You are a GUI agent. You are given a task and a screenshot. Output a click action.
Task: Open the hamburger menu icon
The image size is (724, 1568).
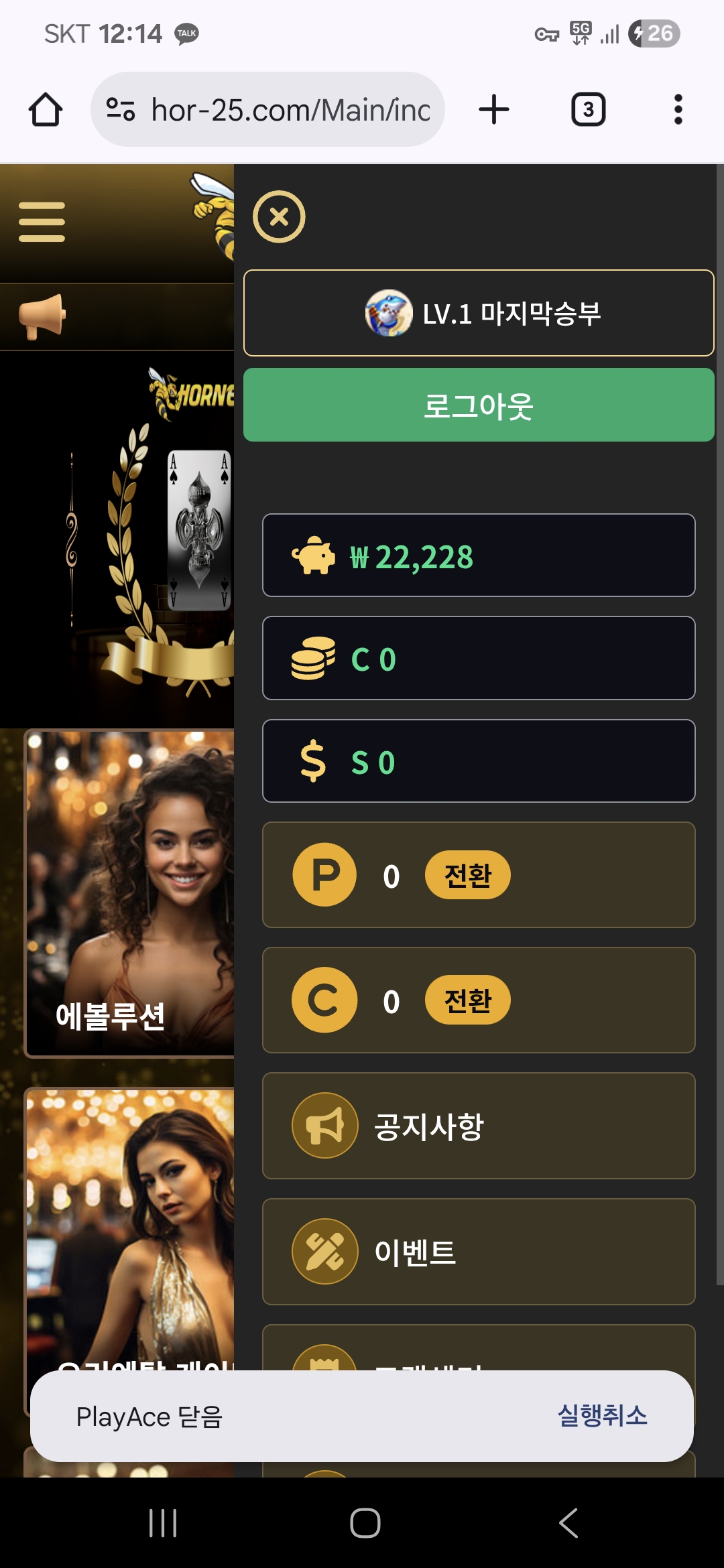[x=42, y=222]
